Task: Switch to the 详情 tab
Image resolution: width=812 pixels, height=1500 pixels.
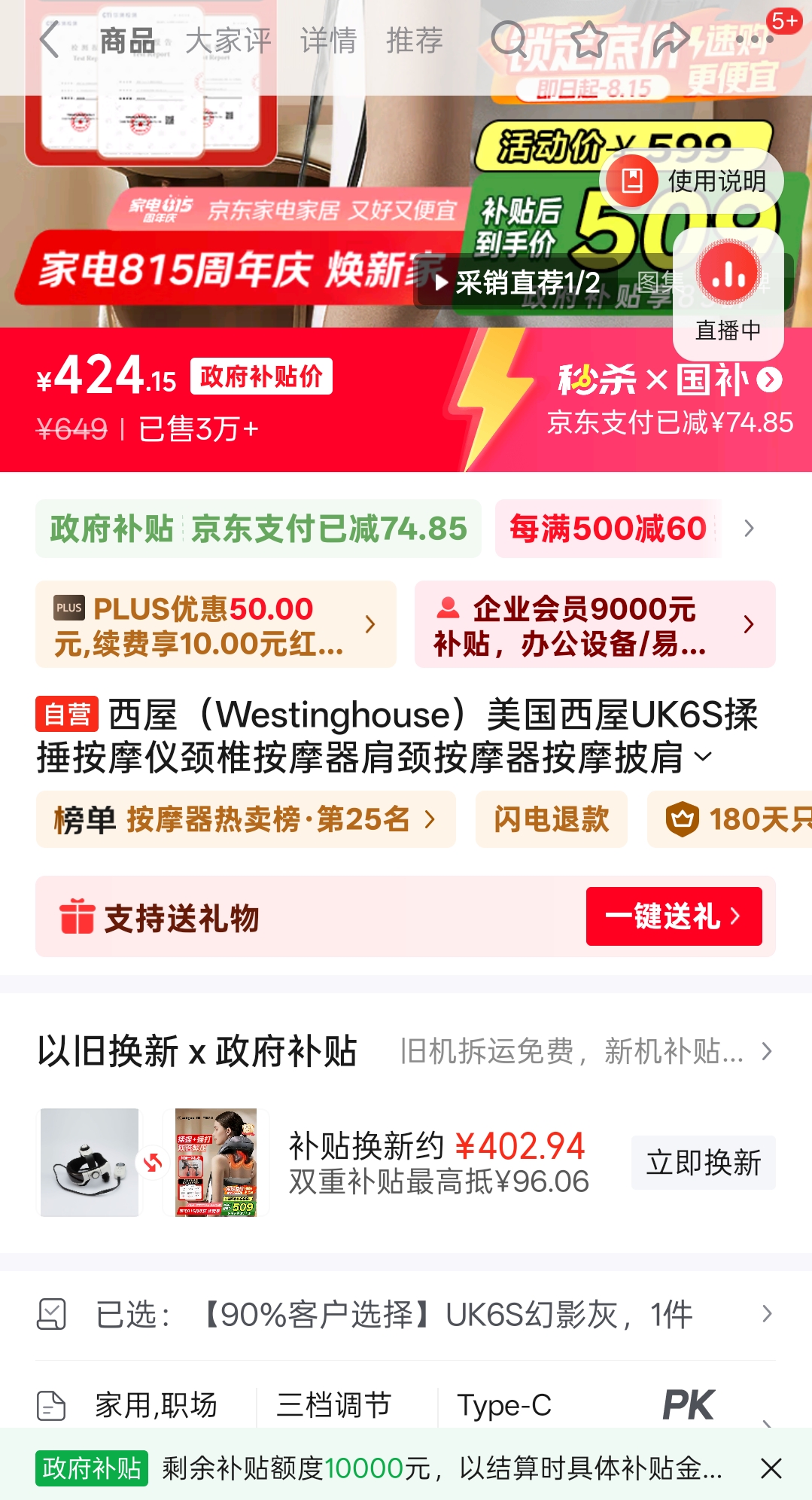Action: click(x=328, y=41)
